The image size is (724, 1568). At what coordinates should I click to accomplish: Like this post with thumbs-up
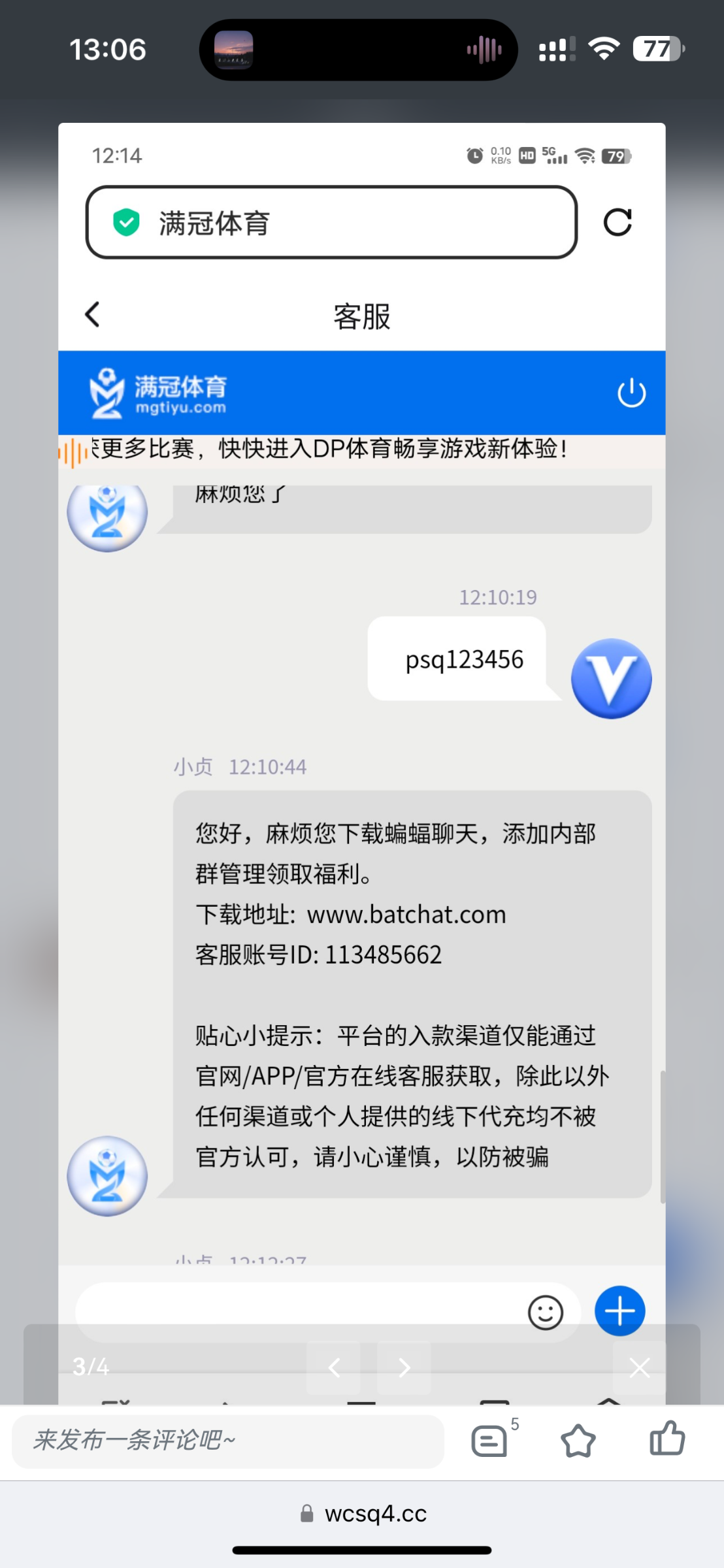[x=667, y=1439]
